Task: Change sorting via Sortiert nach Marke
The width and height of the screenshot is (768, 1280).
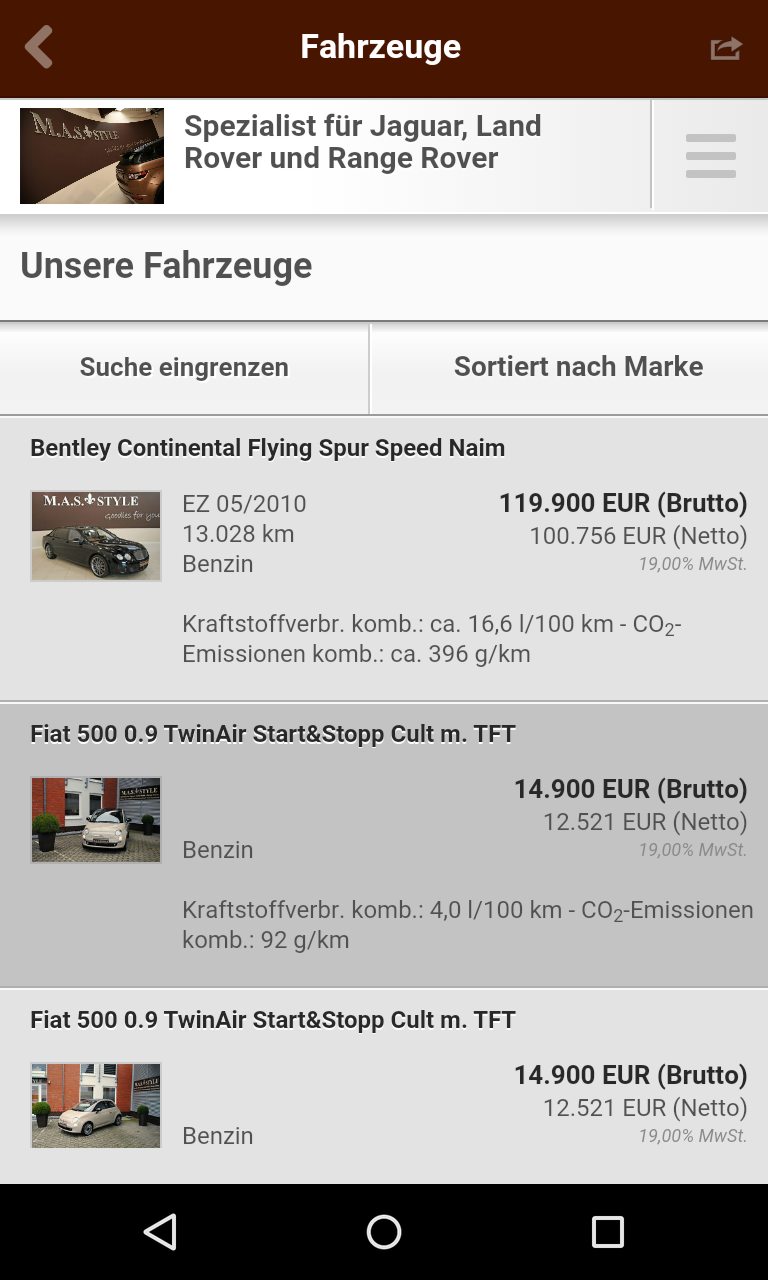Action: coord(578,367)
